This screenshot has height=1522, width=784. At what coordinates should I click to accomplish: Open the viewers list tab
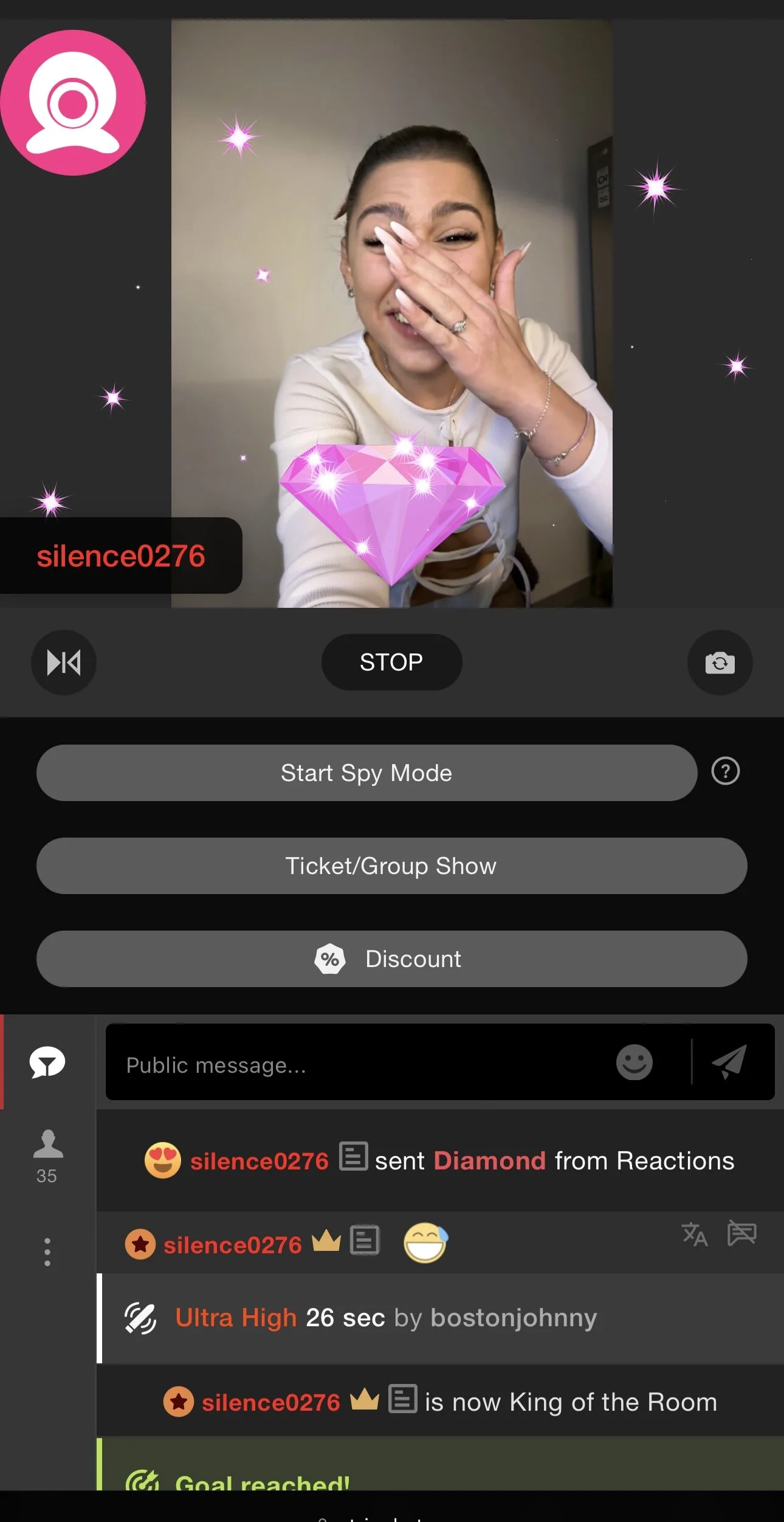click(47, 1156)
